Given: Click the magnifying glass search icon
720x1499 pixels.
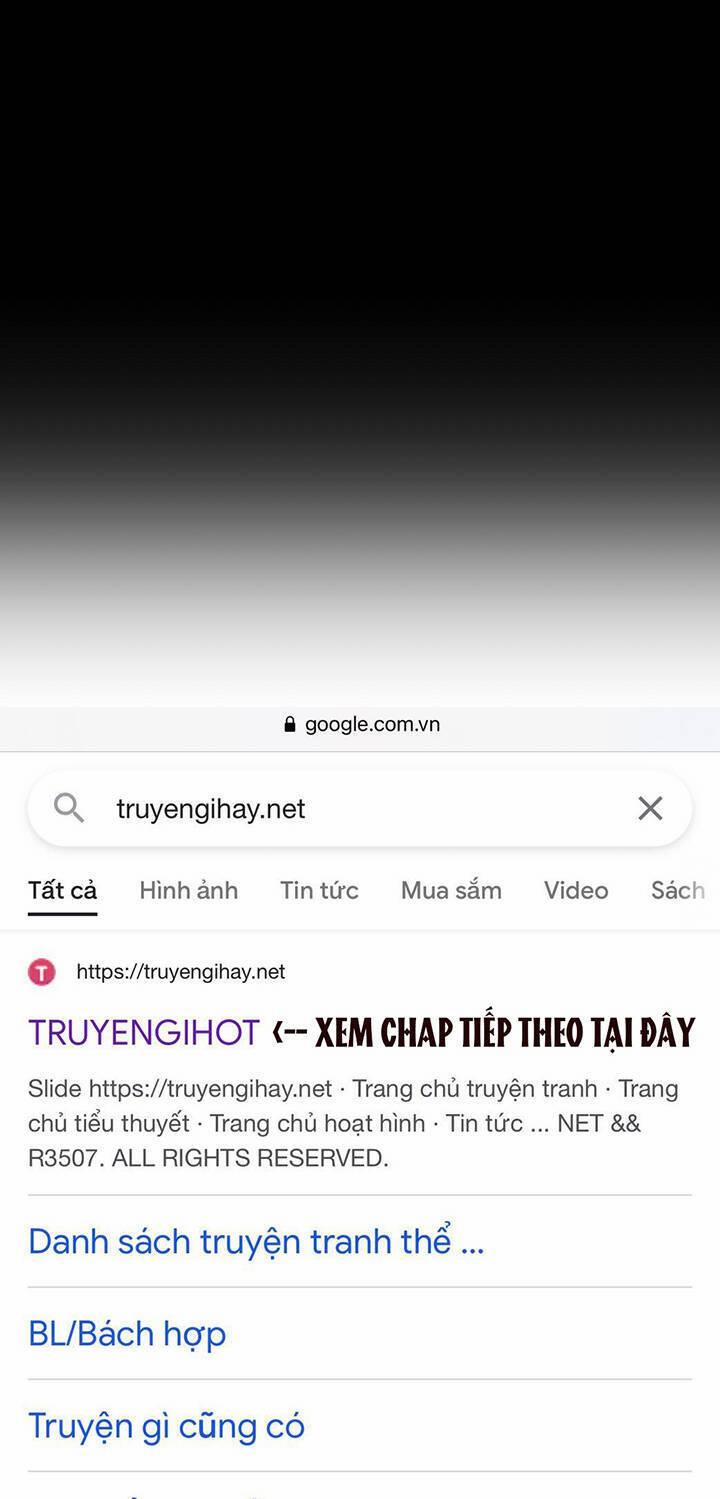Looking at the screenshot, I should click(x=68, y=808).
